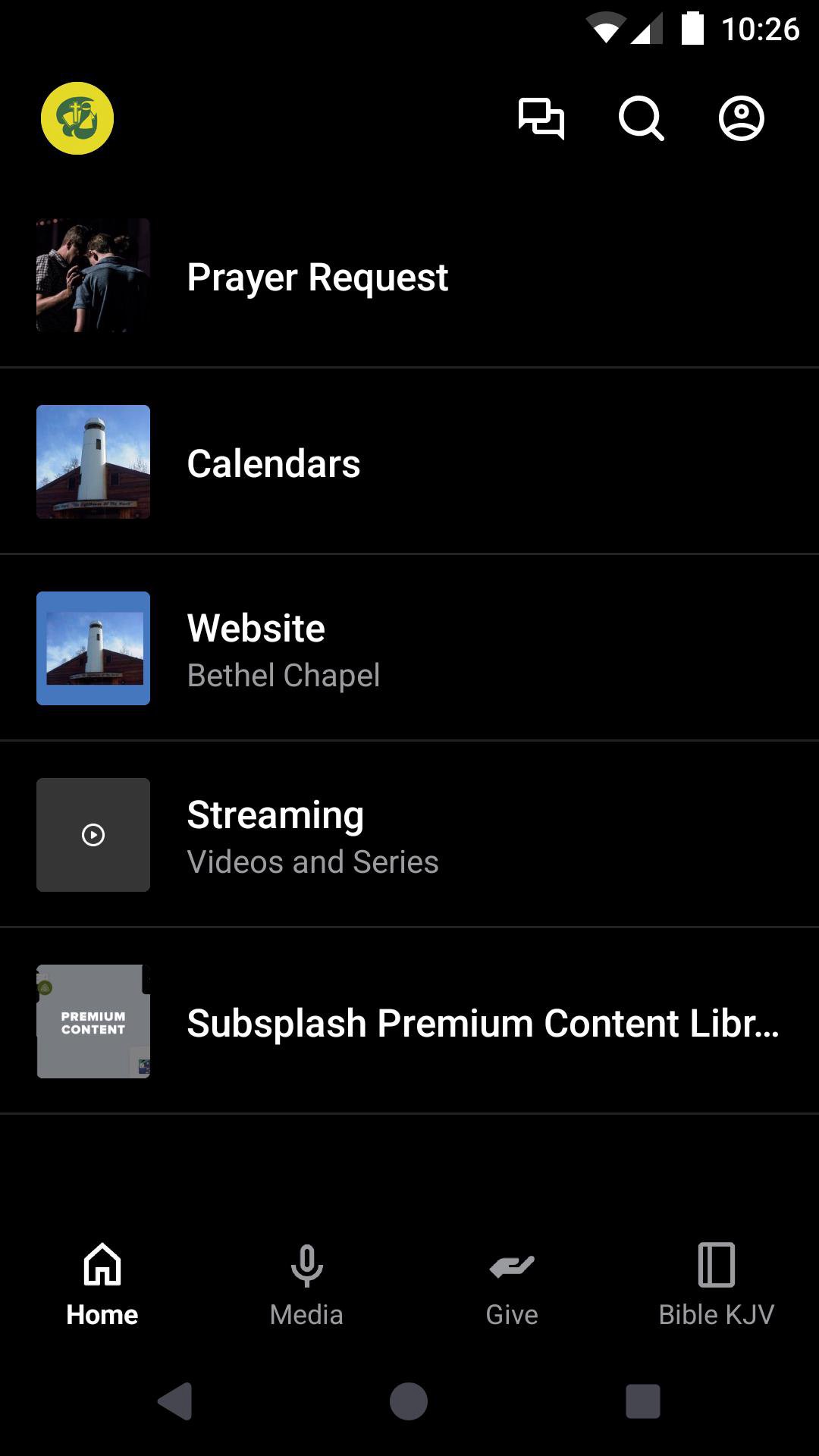Tap the system back button

click(x=175, y=1401)
